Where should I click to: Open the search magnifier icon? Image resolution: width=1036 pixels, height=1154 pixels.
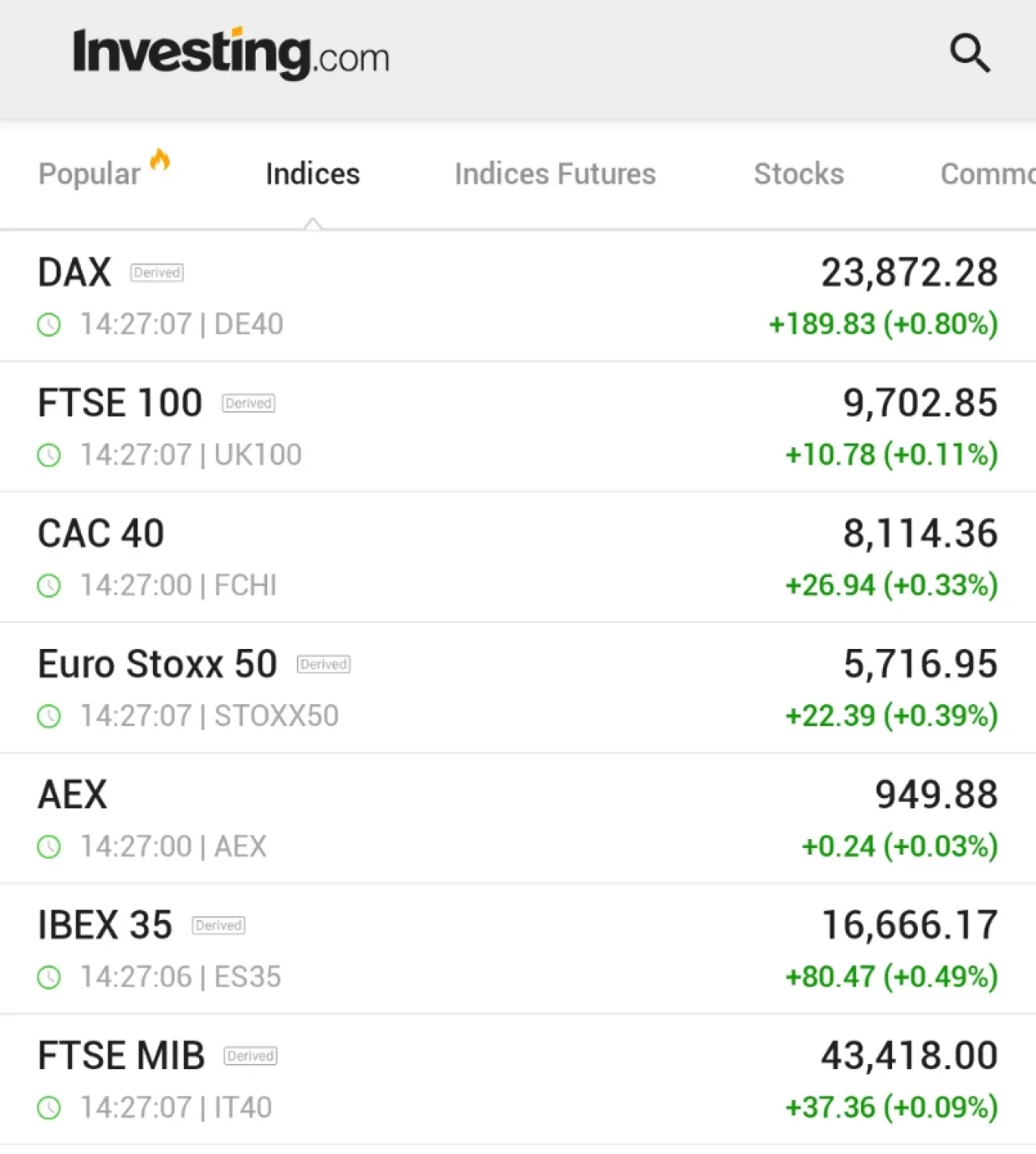pos(970,53)
